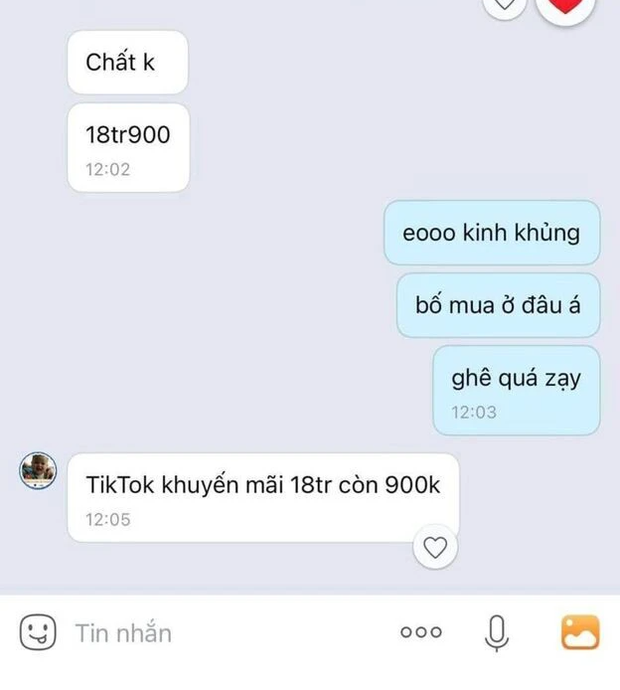Open more options with the three-dot icon
This screenshot has width=620, height=690.
(x=420, y=632)
